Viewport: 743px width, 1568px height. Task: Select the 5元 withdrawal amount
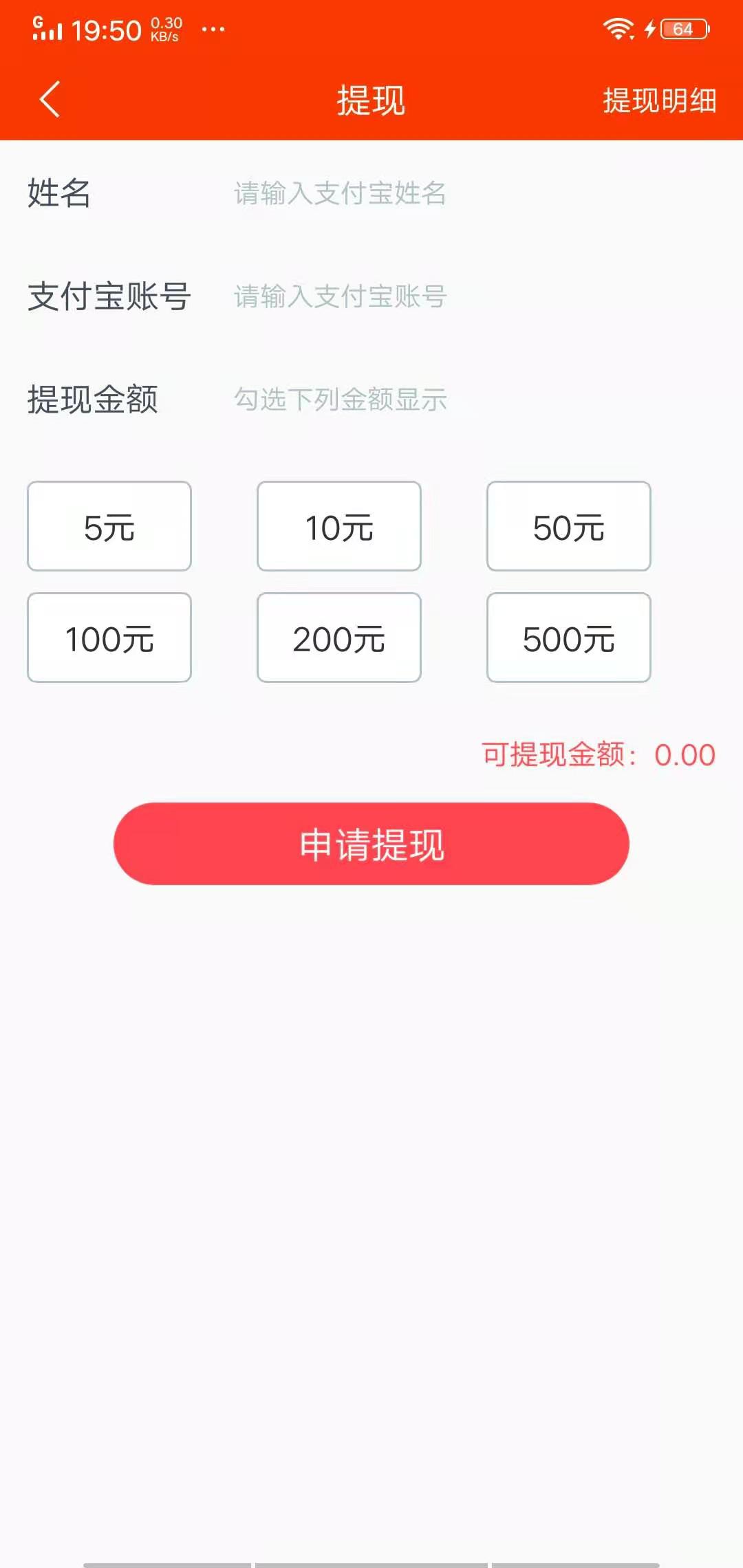[109, 525]
